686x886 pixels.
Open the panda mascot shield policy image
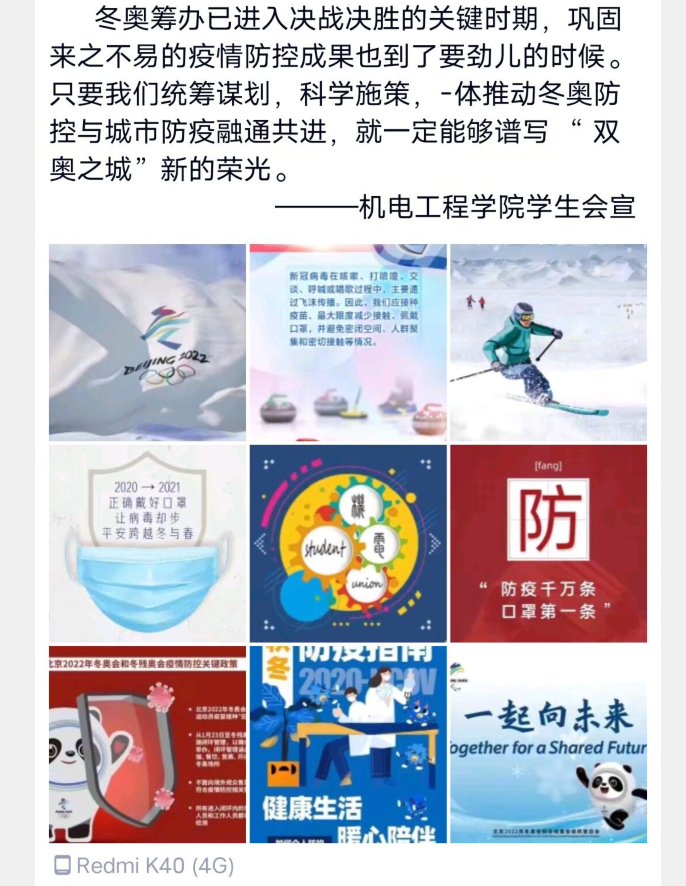point(147,744)
